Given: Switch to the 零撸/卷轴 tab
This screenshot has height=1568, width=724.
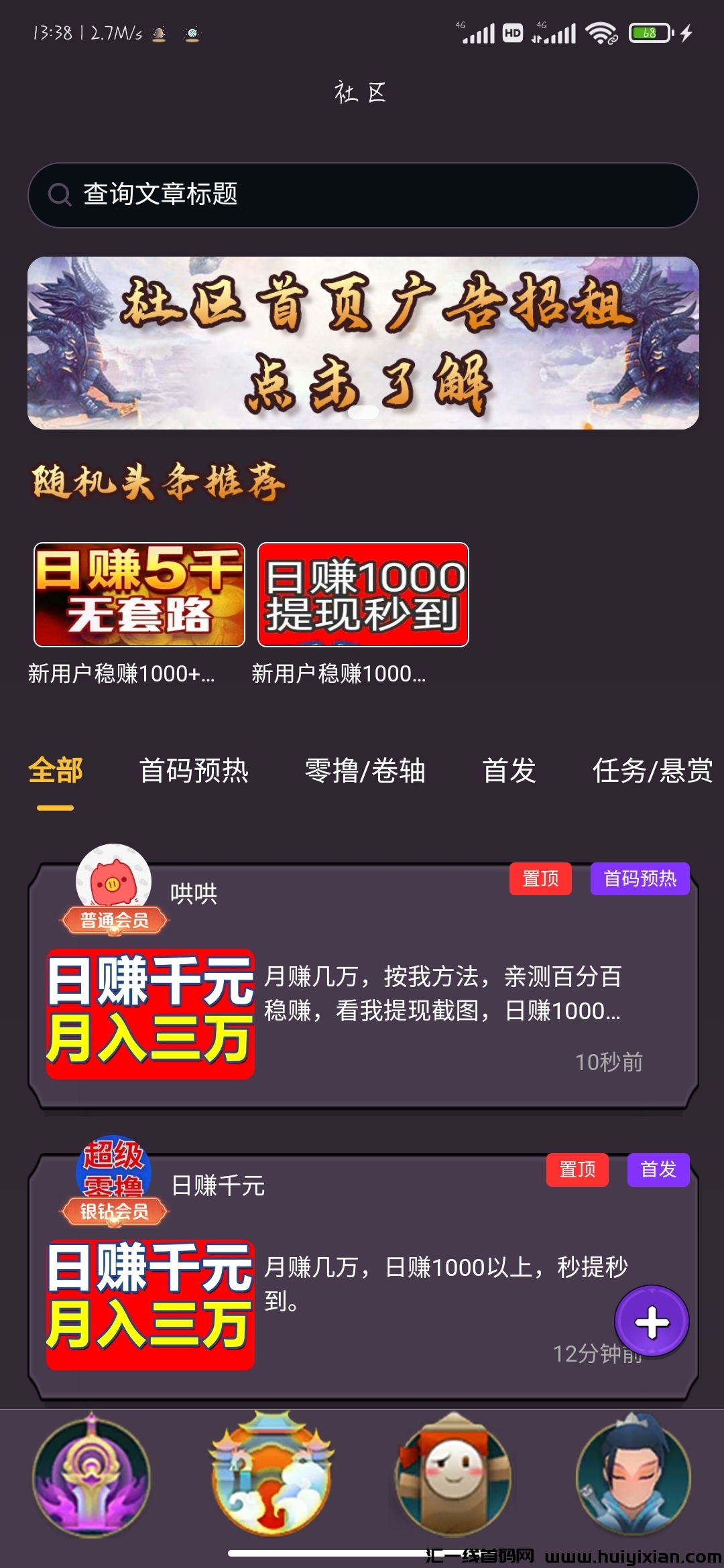Looking at the screenshot, I should point(365,771).
